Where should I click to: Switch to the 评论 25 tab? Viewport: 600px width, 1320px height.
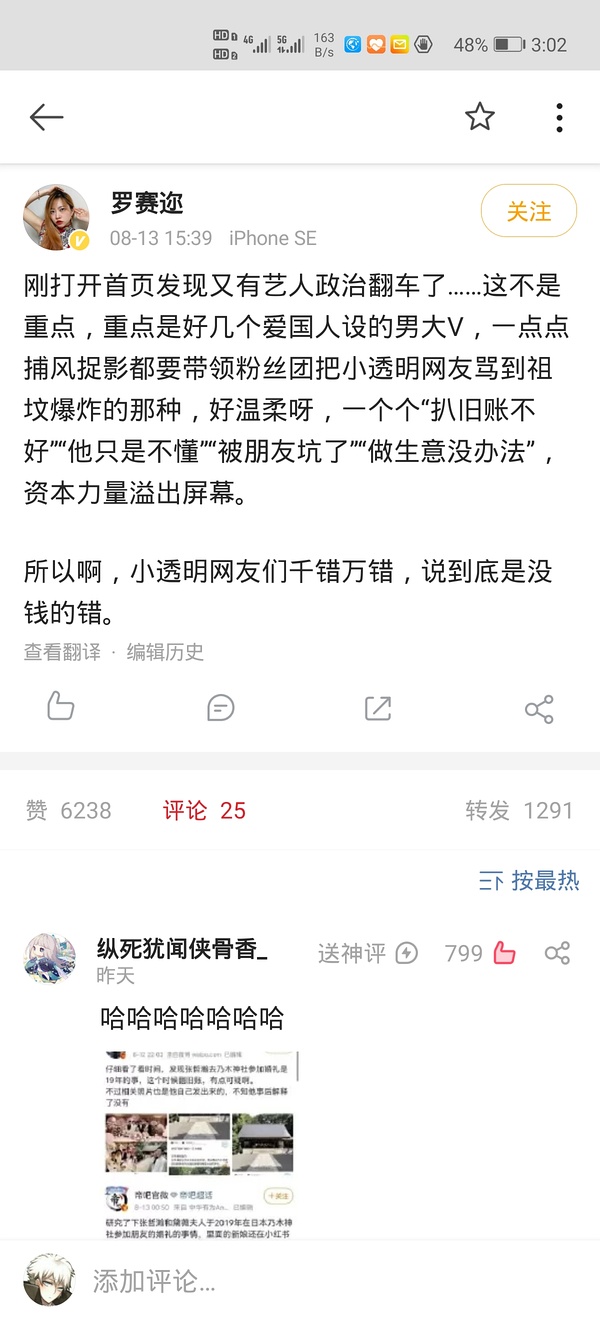pyautogui.click(x=204, y=810)
